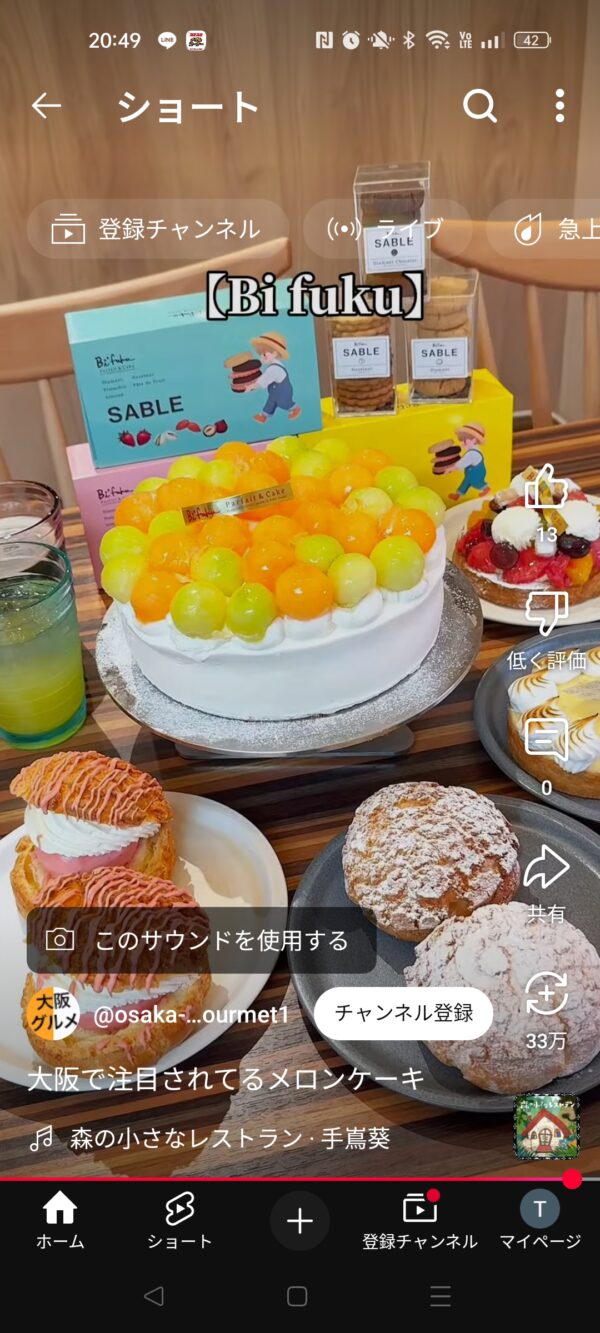
Task: Remix this Short
Action: 546,994
